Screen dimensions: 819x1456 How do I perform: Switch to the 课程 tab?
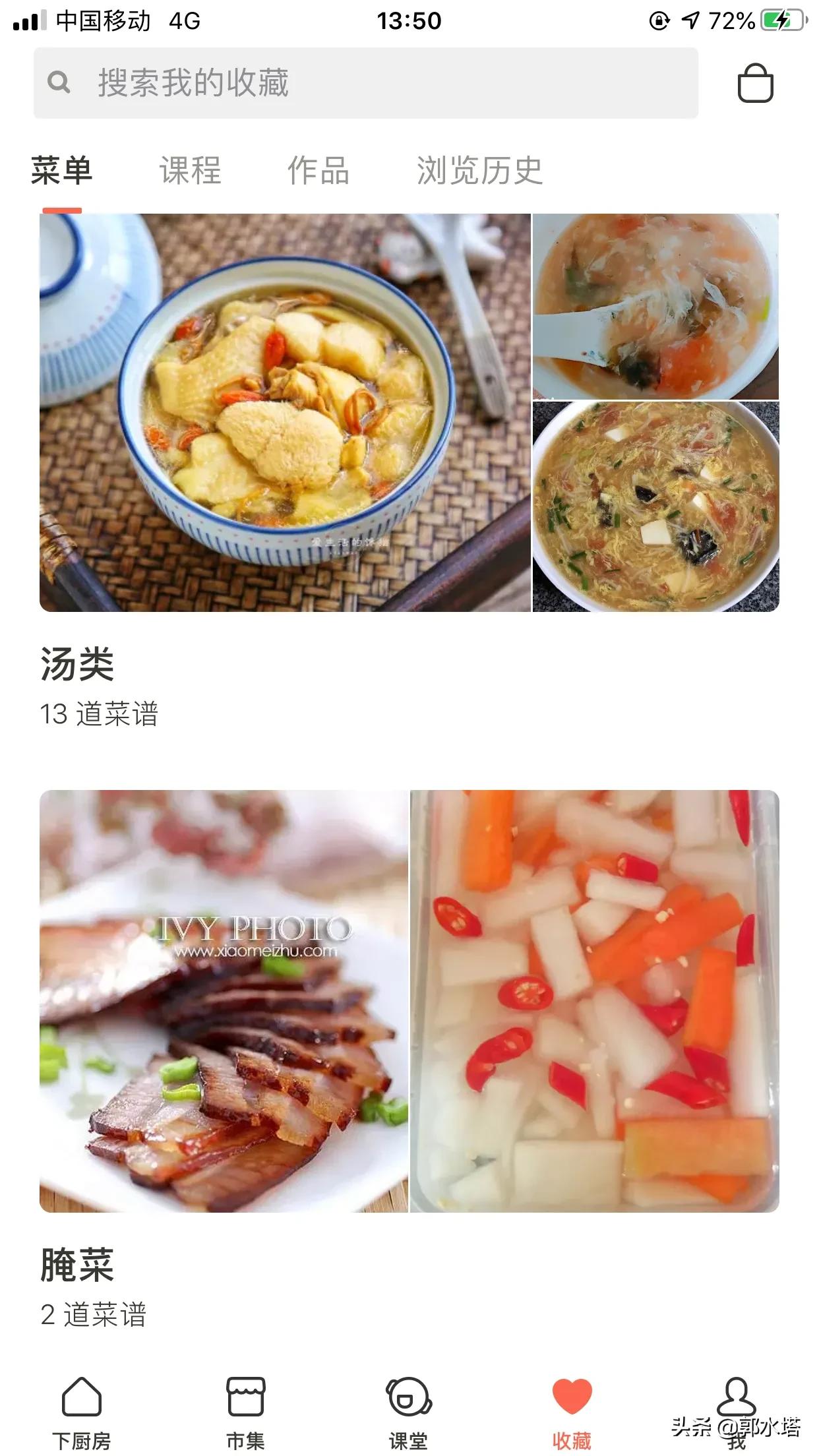[x=190, y=171]
